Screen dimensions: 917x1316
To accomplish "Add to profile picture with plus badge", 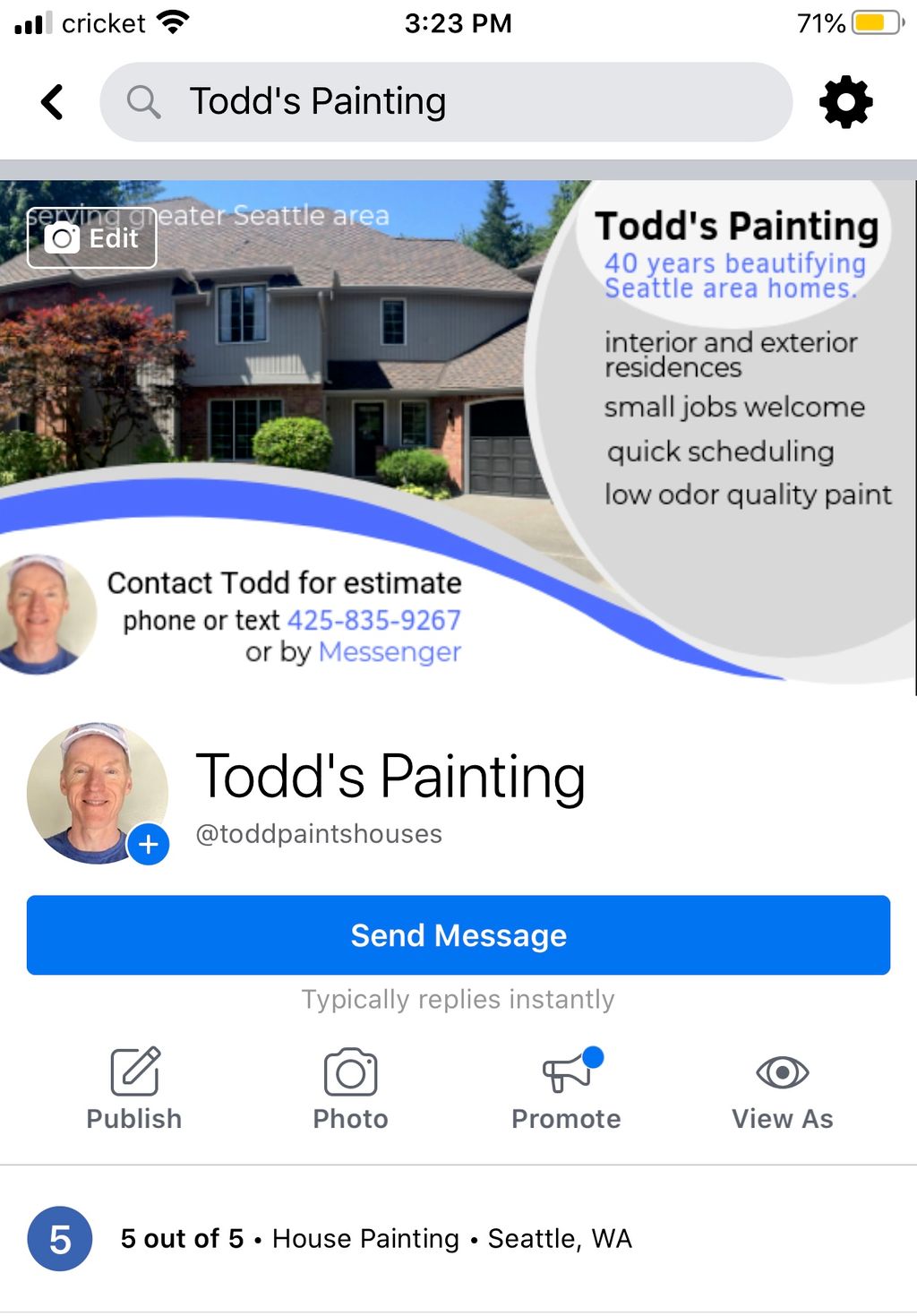I will pyautogui.click(x=149, y=844).
